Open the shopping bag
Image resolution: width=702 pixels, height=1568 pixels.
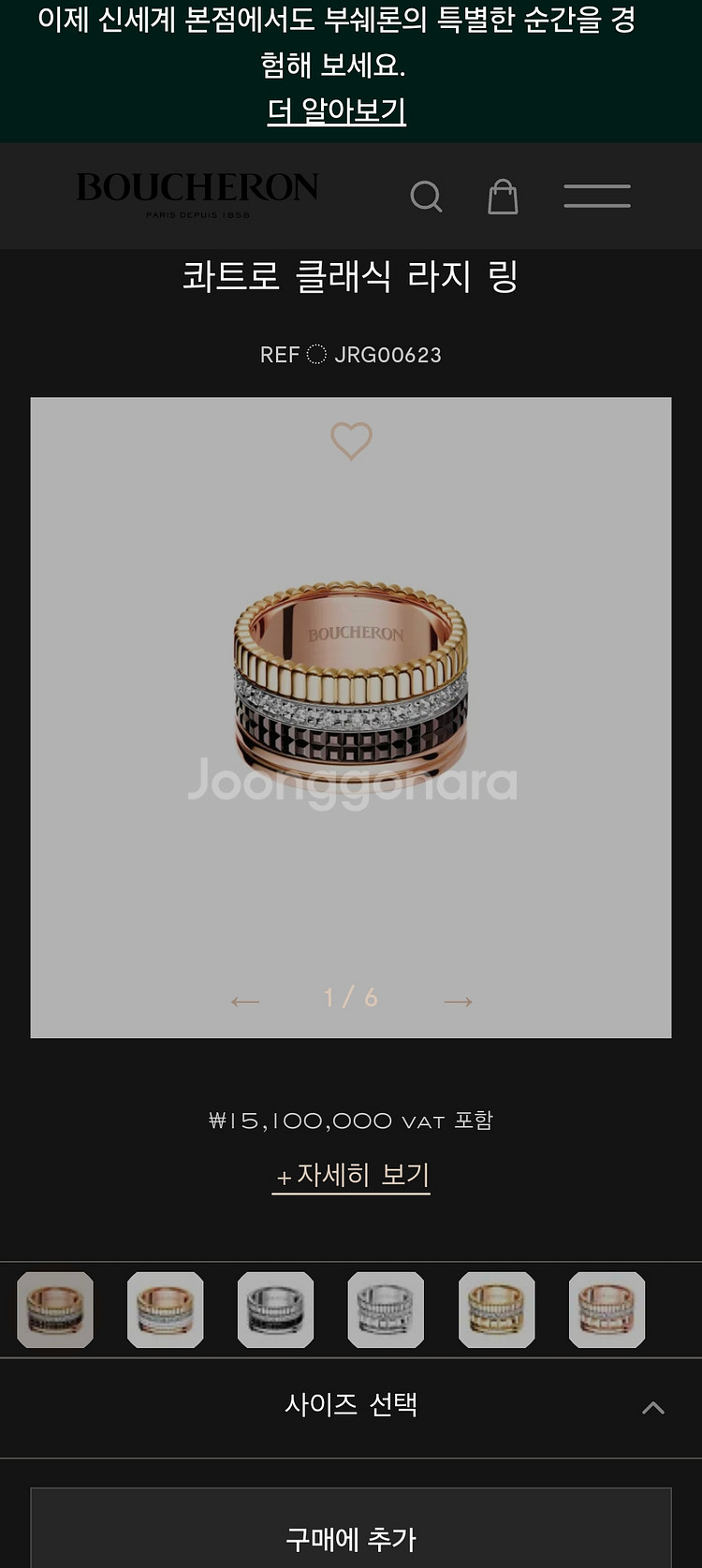(503, 197)
